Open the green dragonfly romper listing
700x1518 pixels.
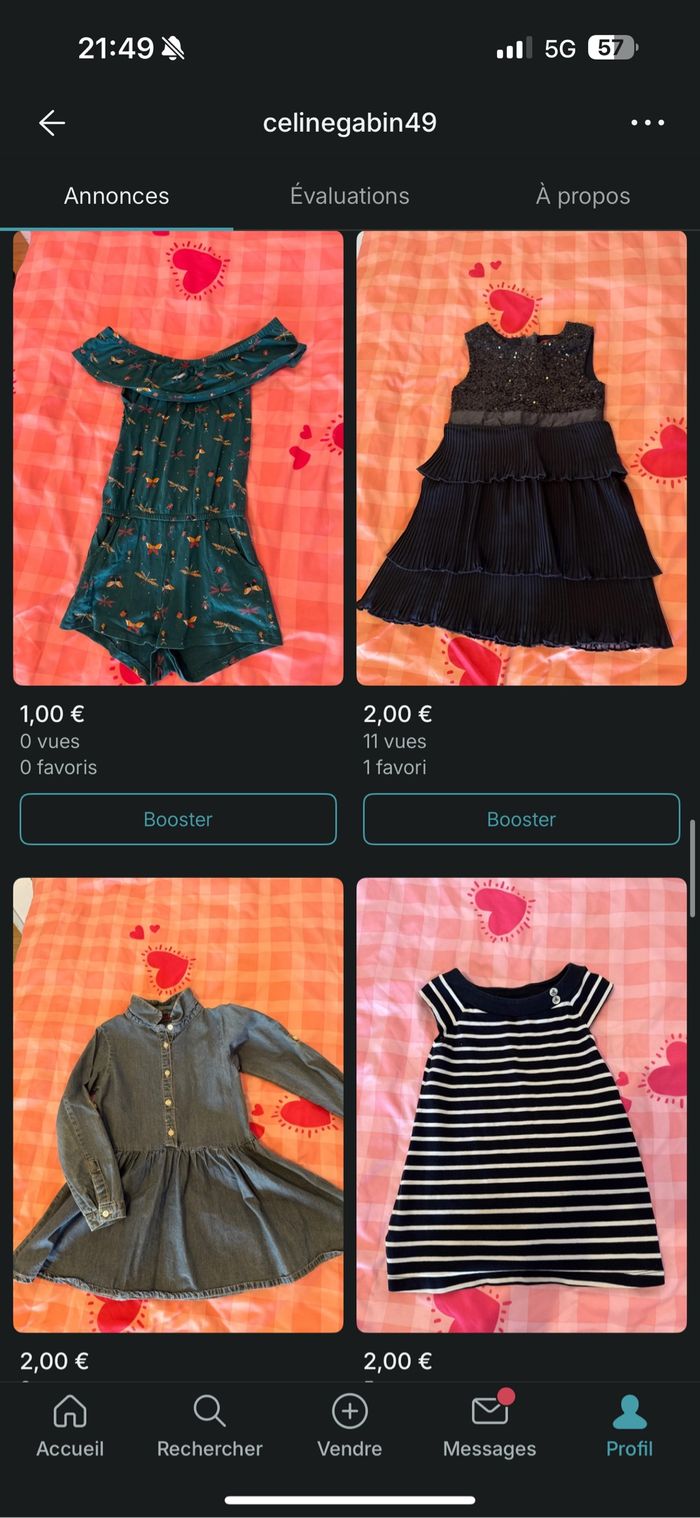click(178, 458)
